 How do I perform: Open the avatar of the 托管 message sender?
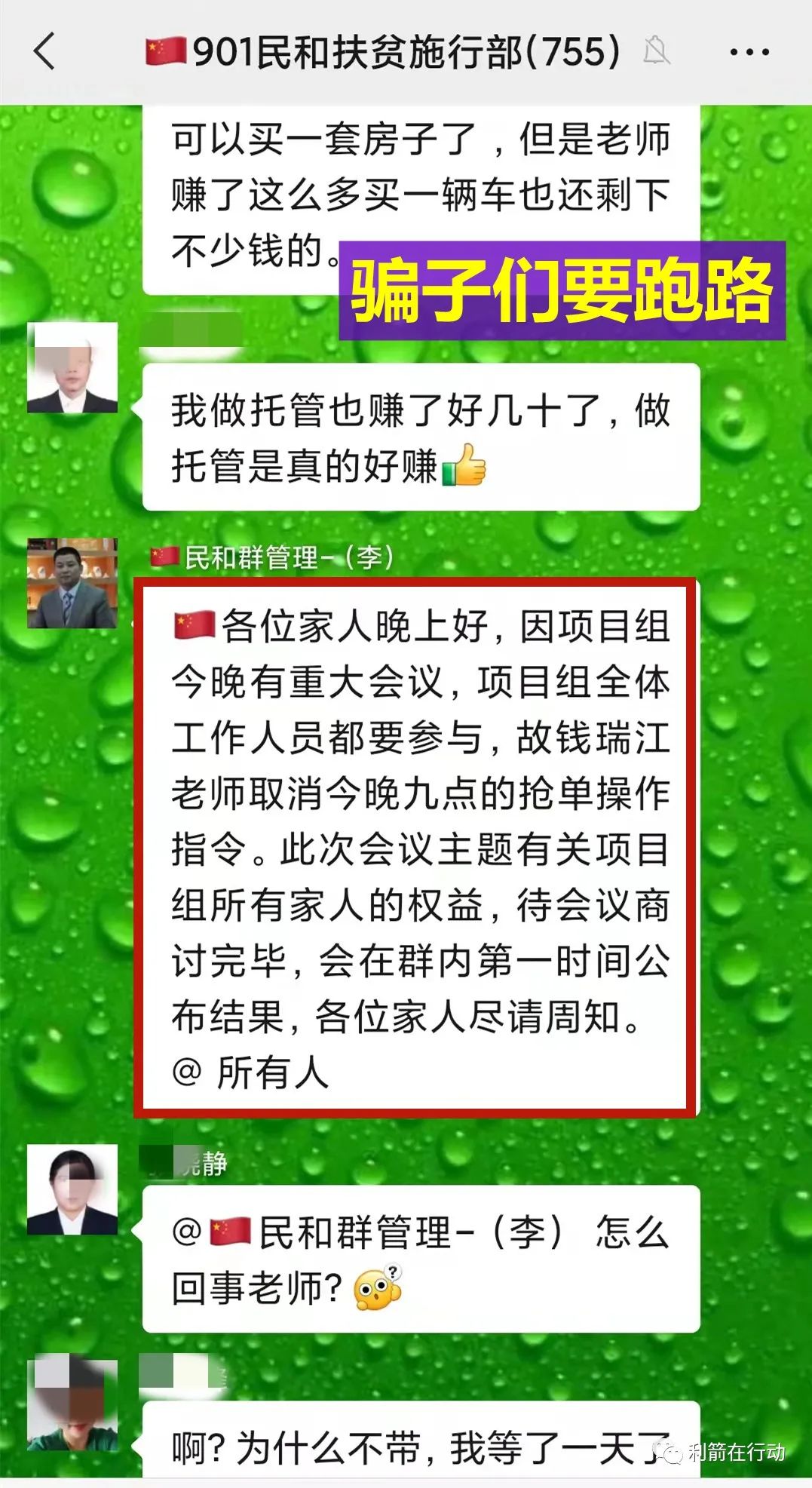coord(72,367)
